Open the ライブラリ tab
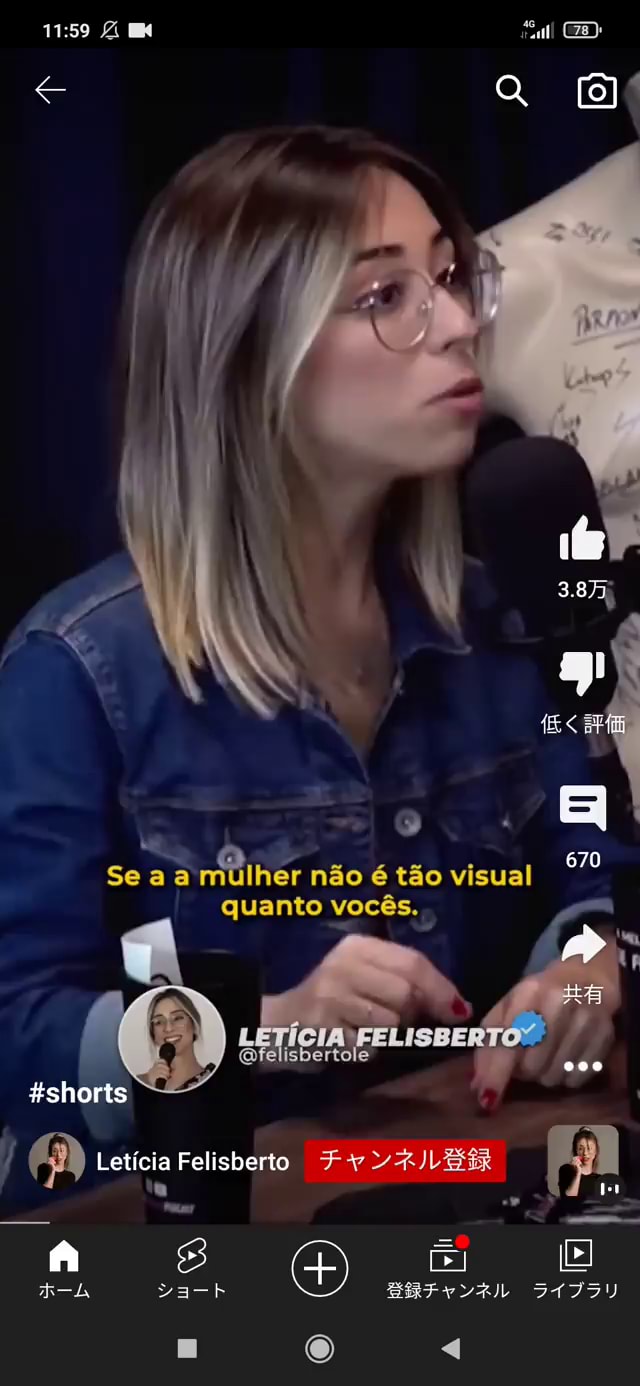This screenshot has width=640, height=1386. pyautogui.click(x=576, y=1269)
